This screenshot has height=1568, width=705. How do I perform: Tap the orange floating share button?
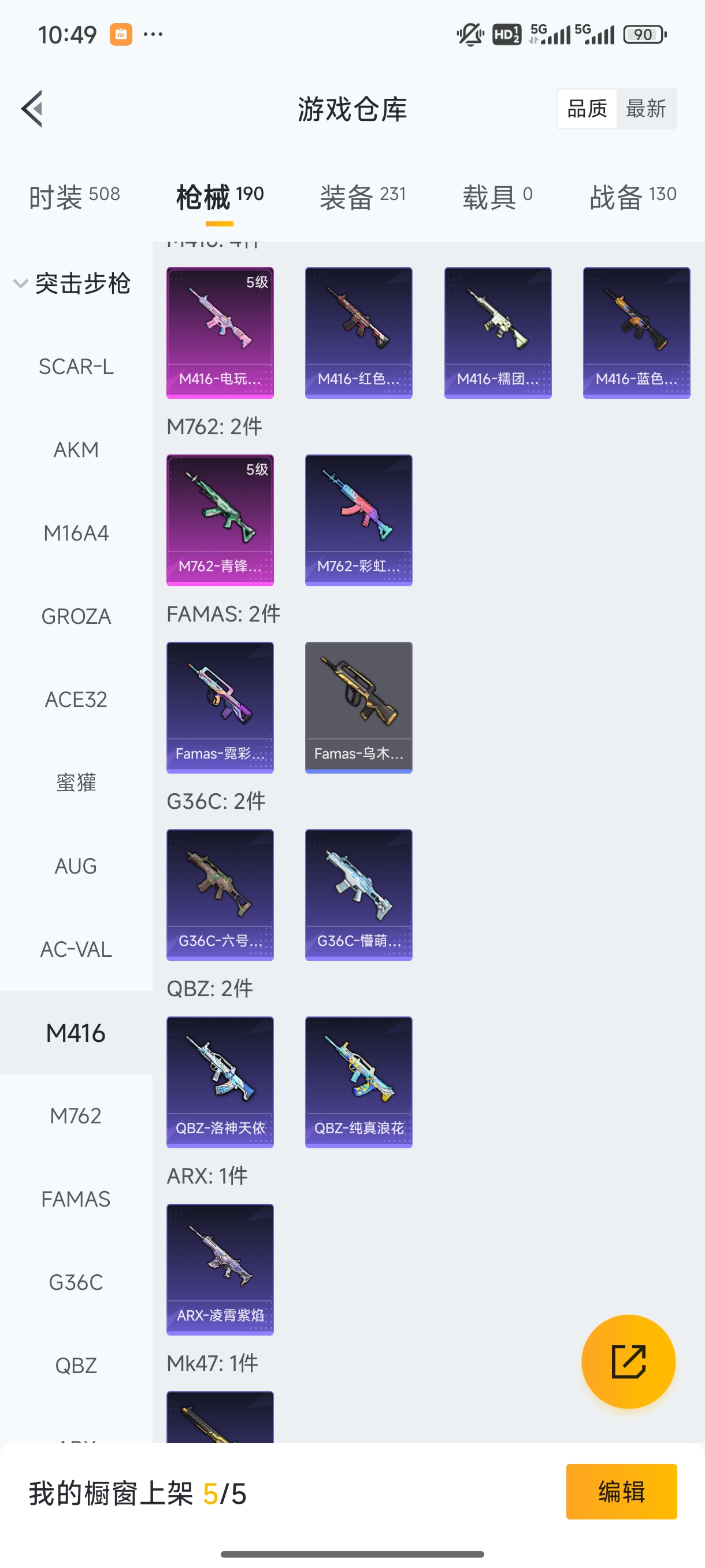tap(628, 1361)
